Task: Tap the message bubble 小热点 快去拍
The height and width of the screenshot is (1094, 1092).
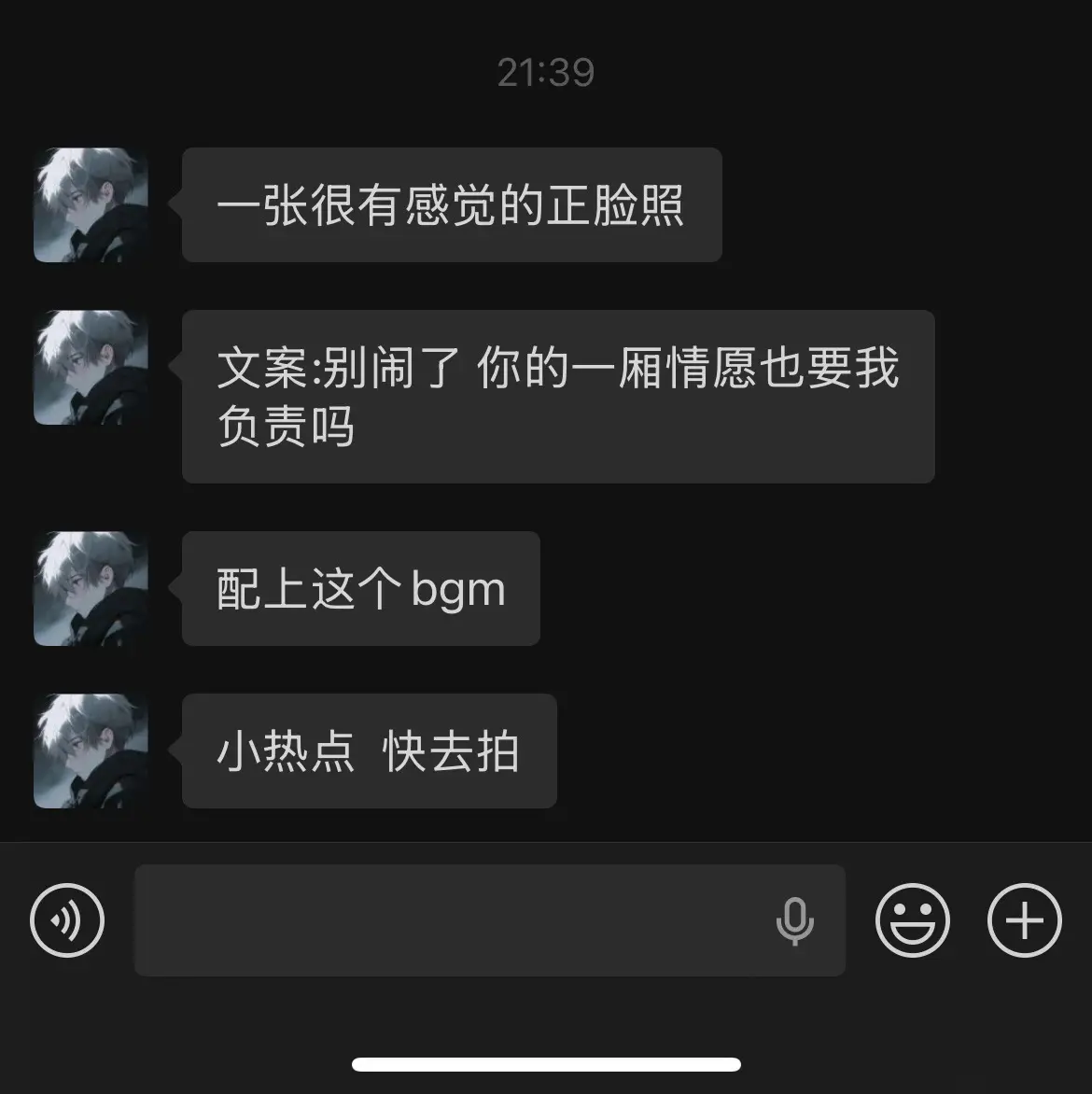Action: pyautogui.click(x=369, y=750)
